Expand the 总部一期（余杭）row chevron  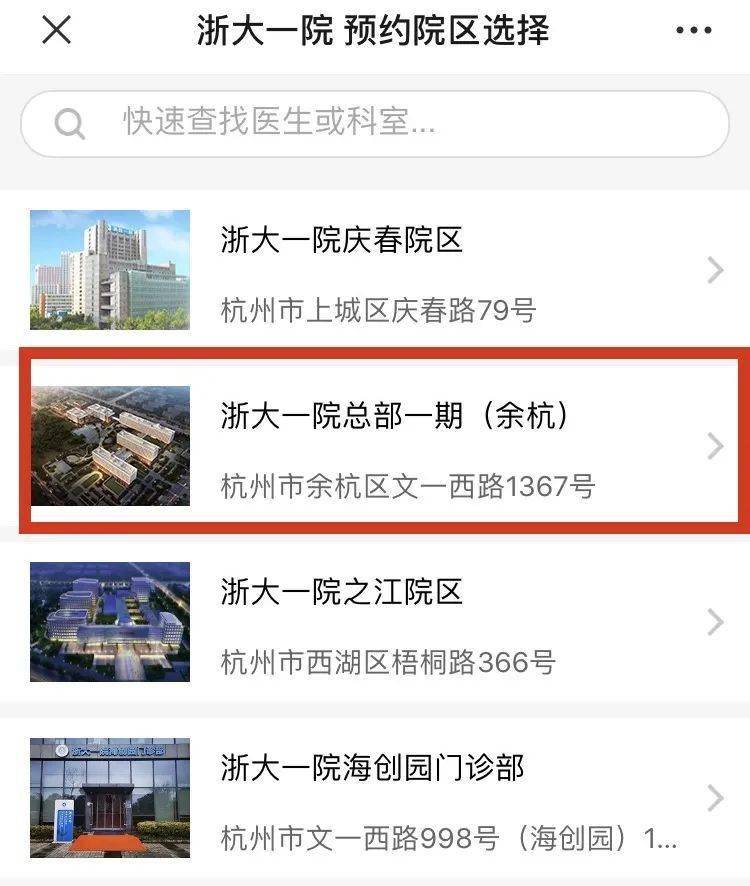[716, 443]
